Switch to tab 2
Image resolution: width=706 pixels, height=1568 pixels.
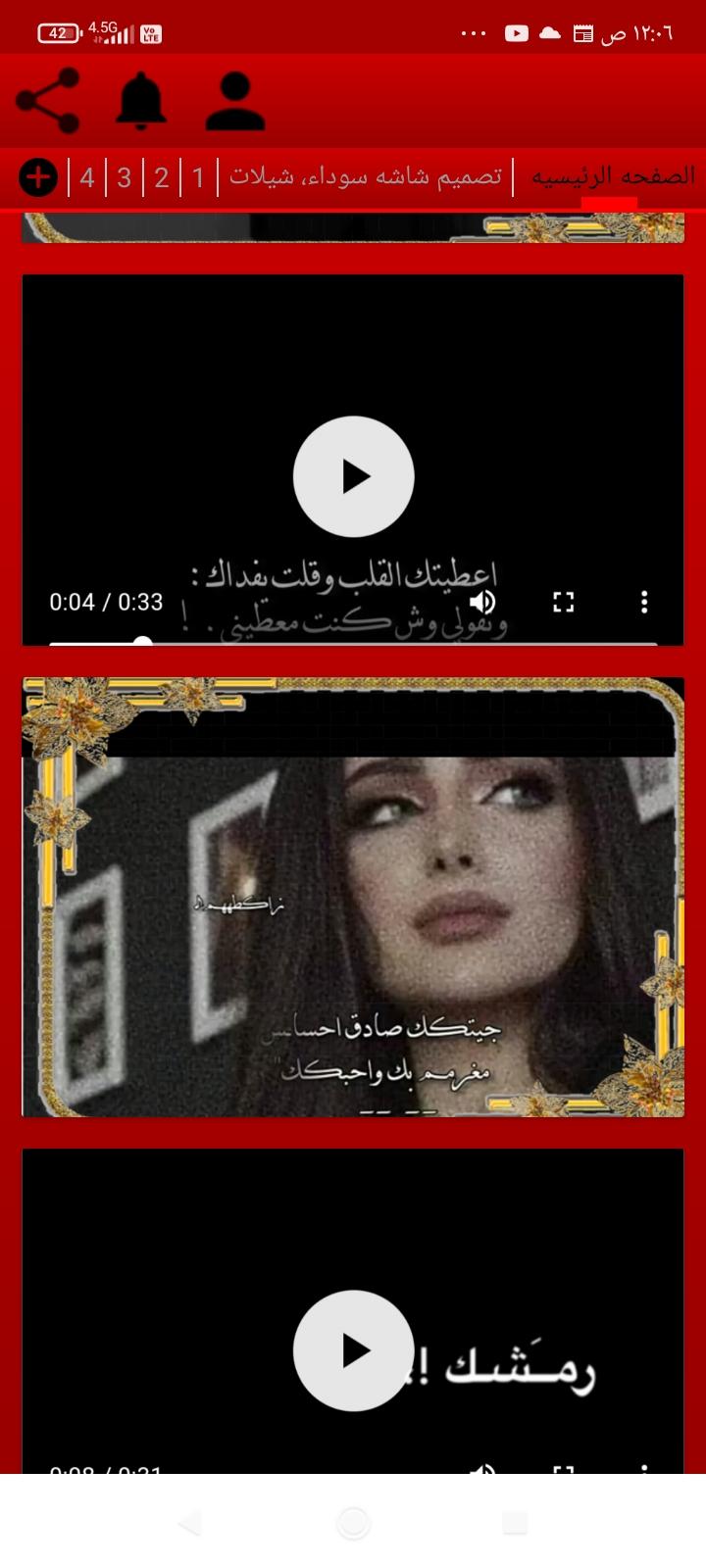(162, 177)
